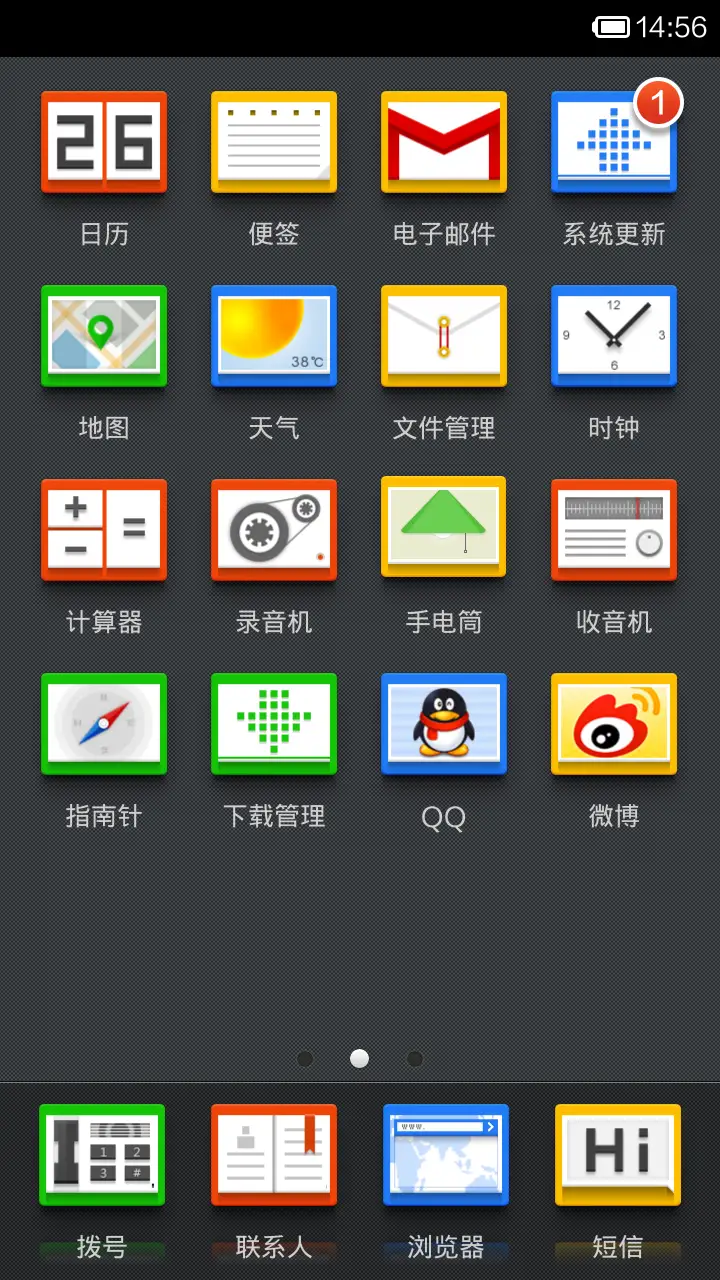Turn on the Flashlight app
The width and height of the screenshot is (720, 1280).
click(444, 531)
